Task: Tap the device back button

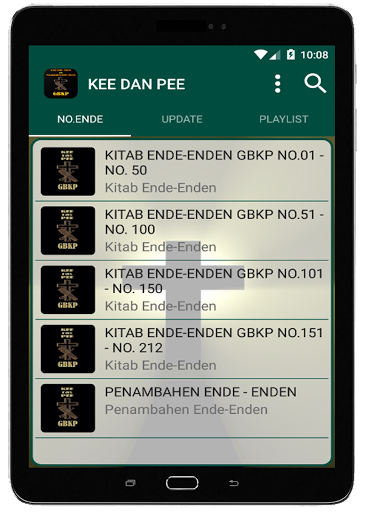Action: (234, 483)
